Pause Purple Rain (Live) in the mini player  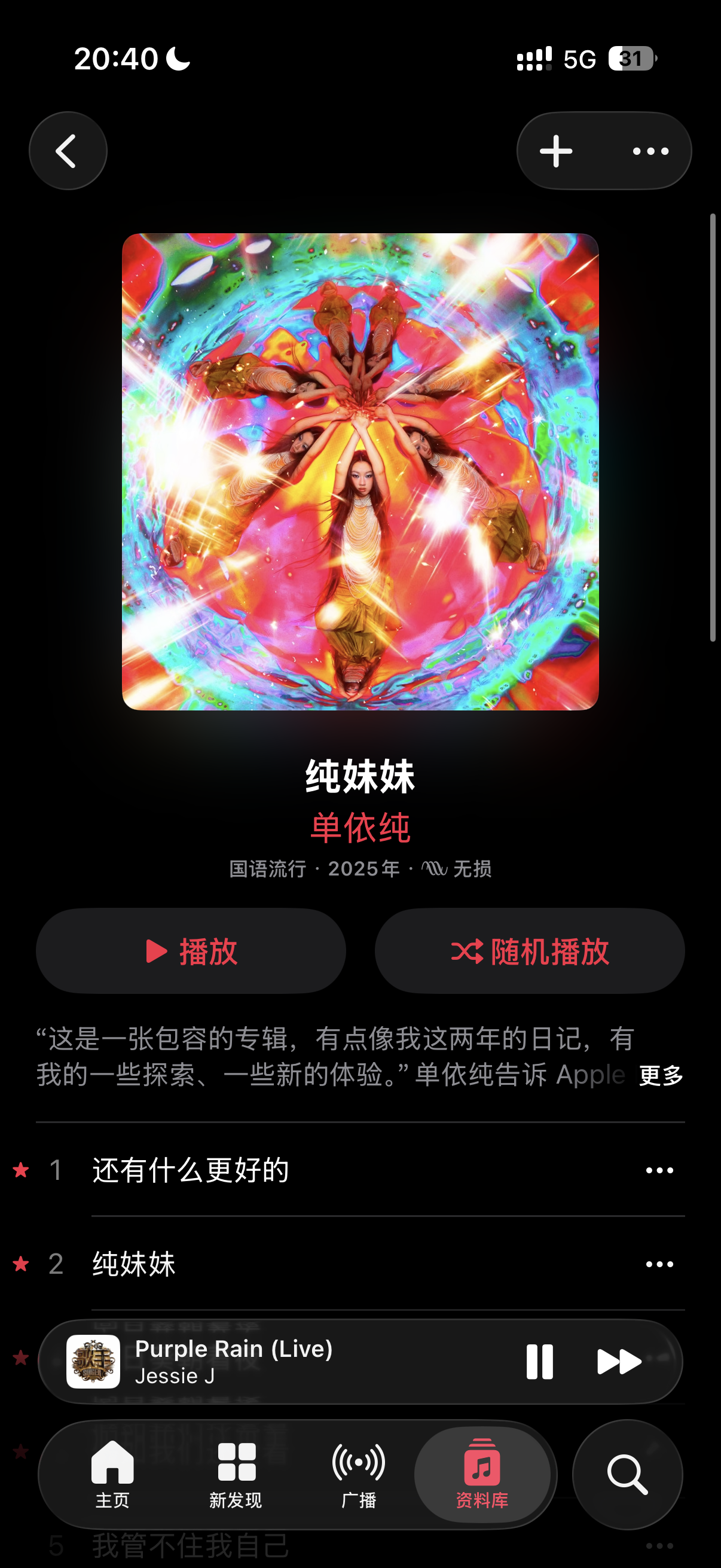540,1362
